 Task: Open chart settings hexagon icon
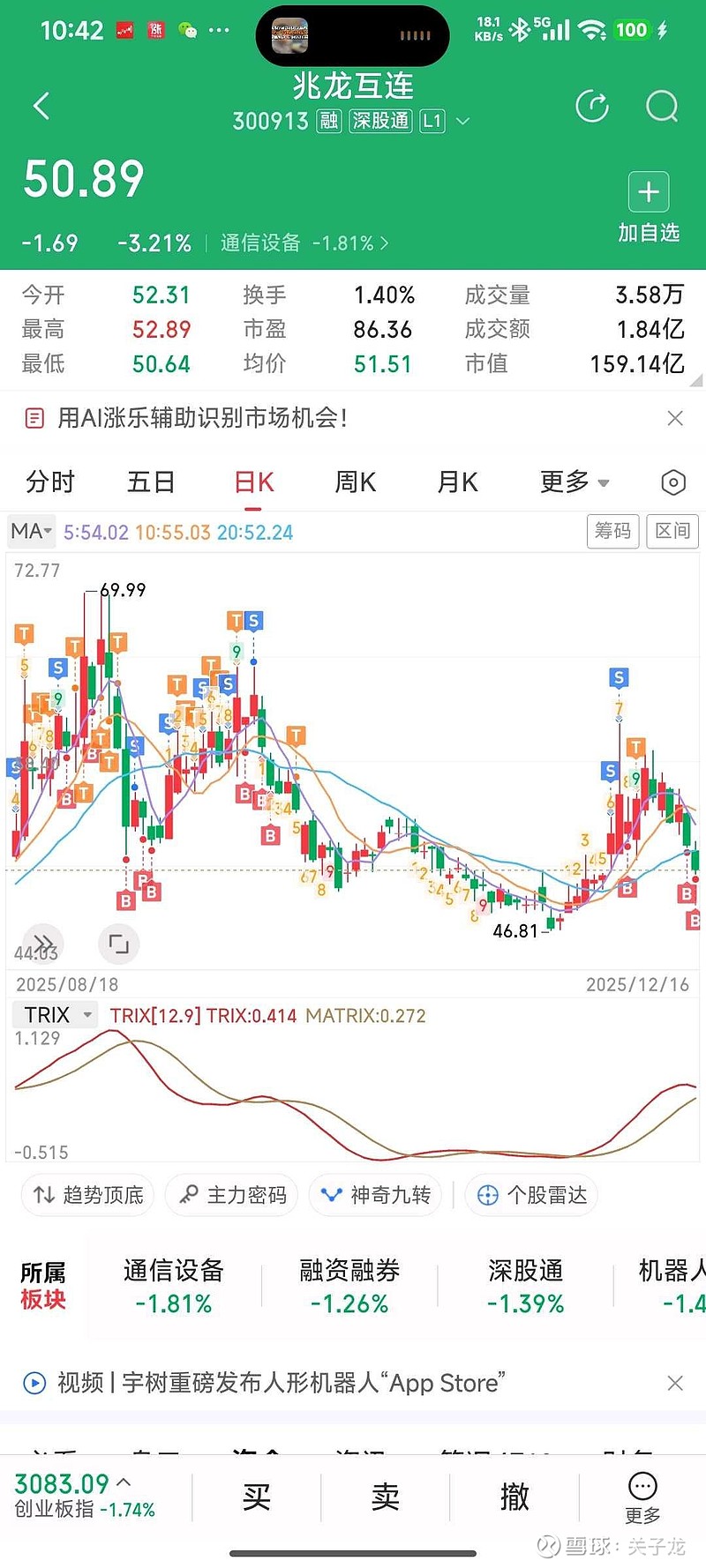pos(673,482)
